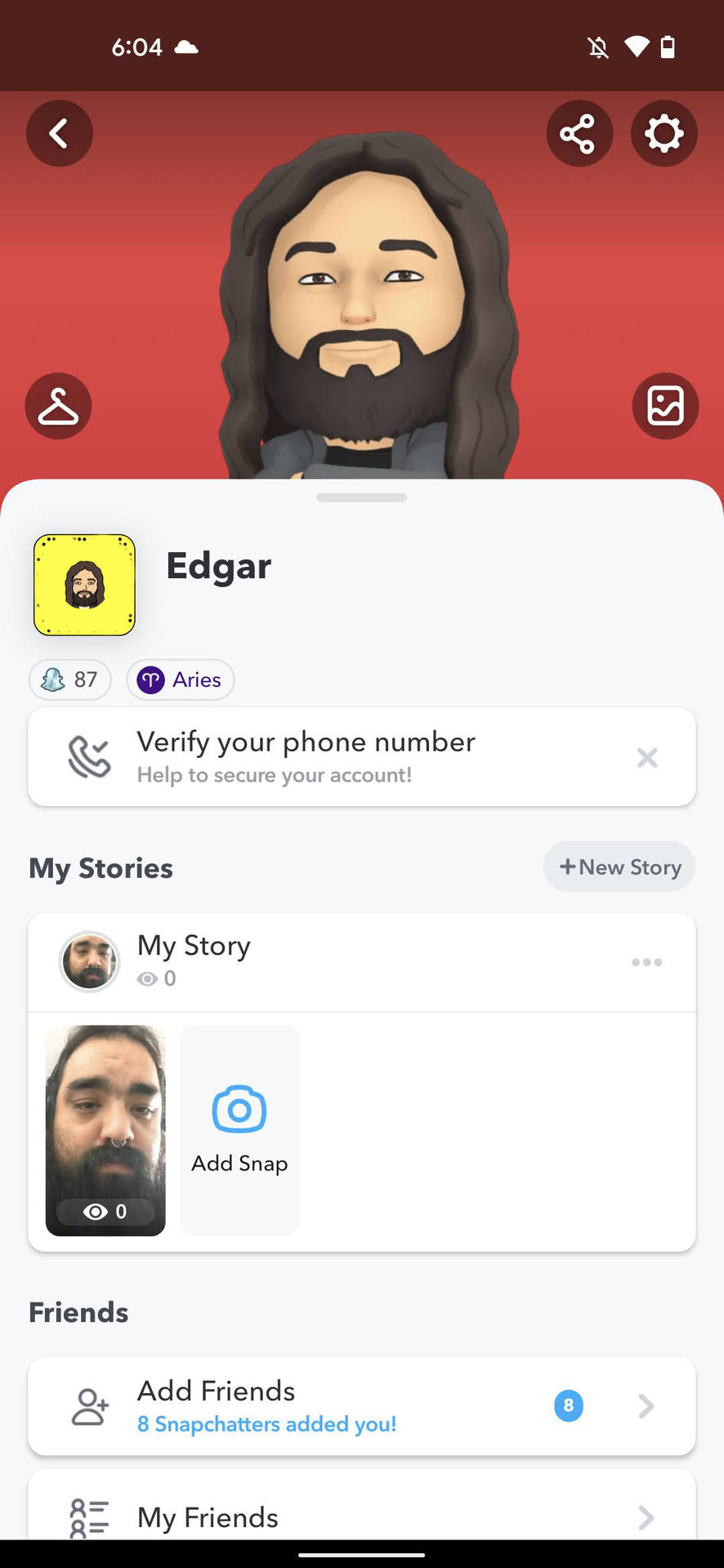724x1568 pixels.
Task: Tap Add Snap to My Story
Action: point(239,1130)
